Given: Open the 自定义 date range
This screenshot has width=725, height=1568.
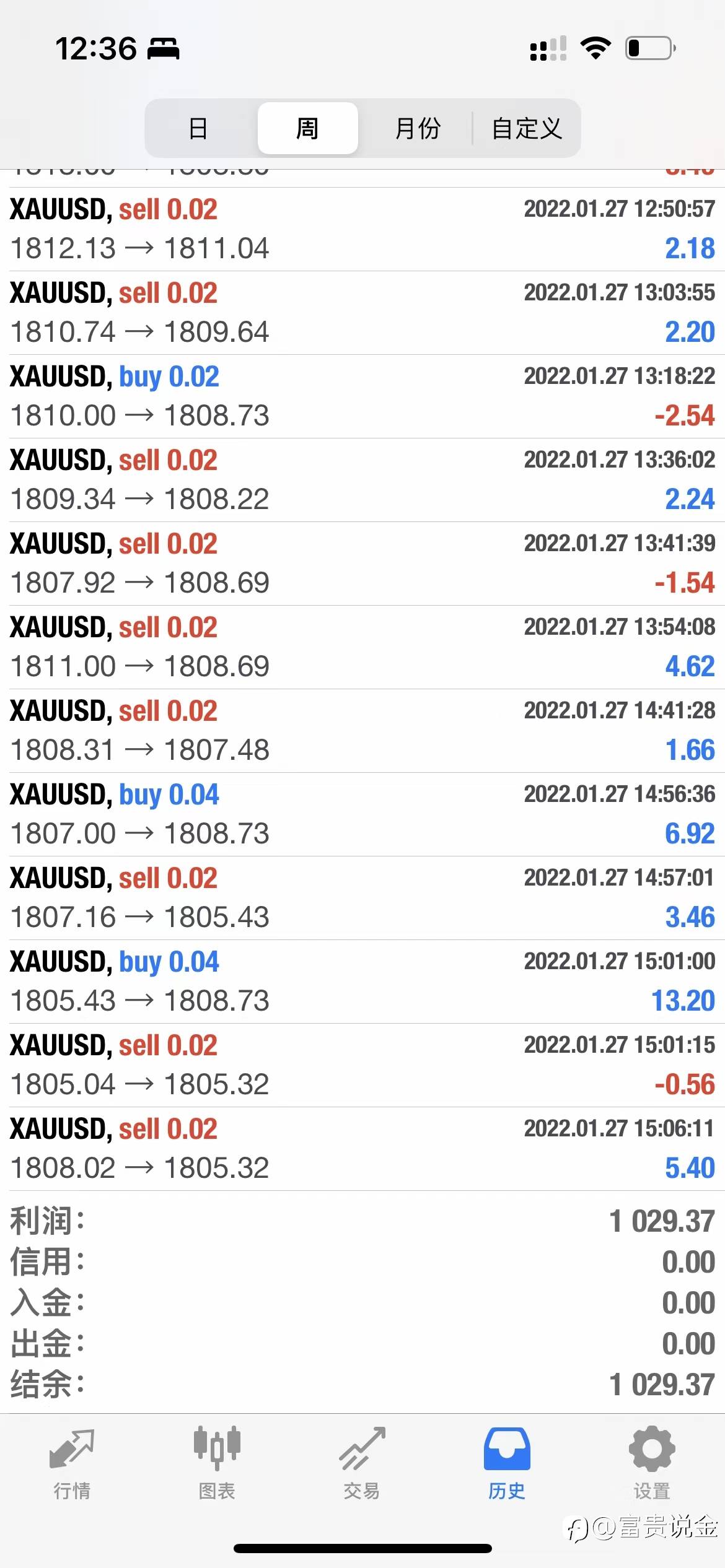Looking at the screenshot, I should [527, 128].
